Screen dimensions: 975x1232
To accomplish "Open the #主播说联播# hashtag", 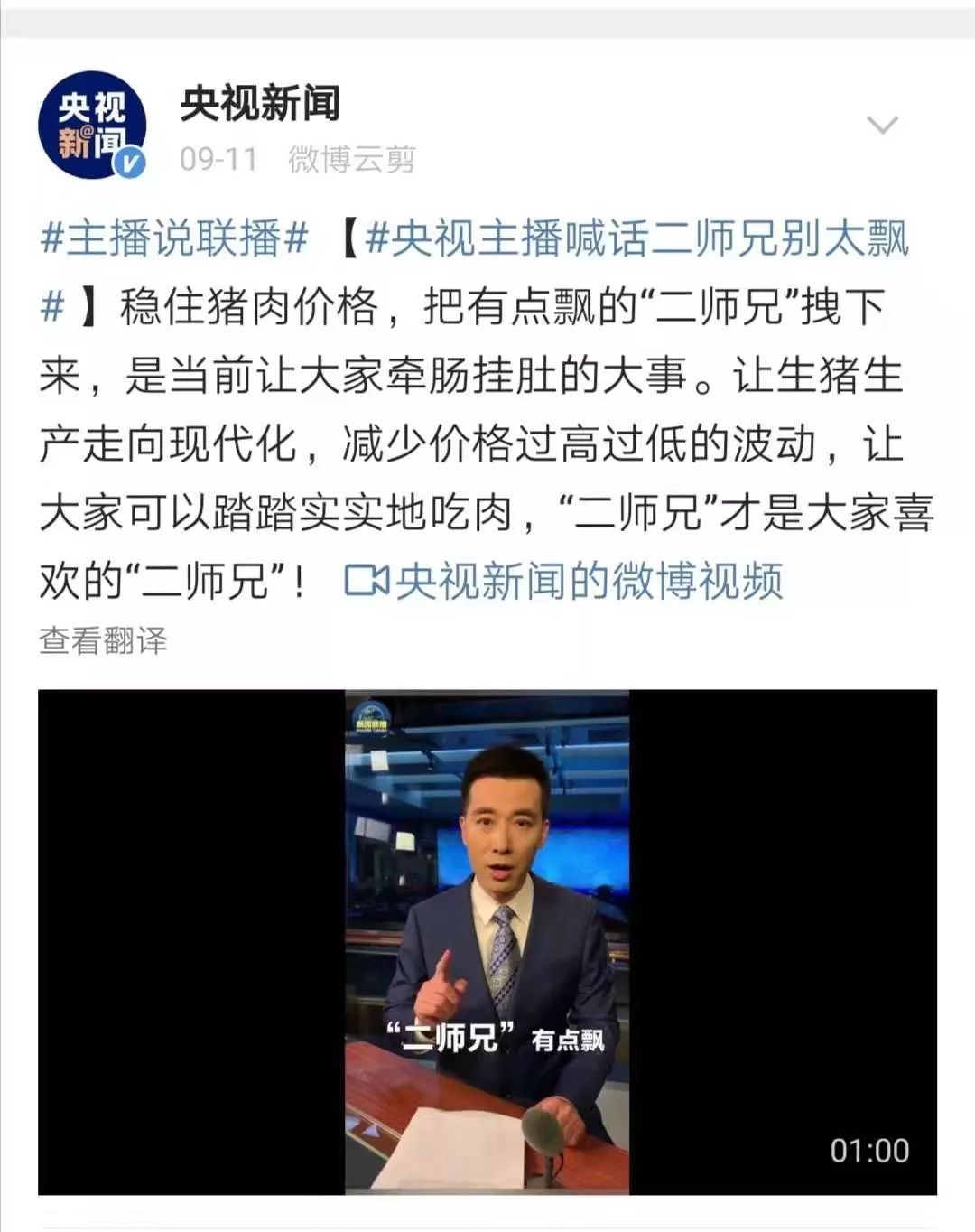I will (x=174, y=238).
